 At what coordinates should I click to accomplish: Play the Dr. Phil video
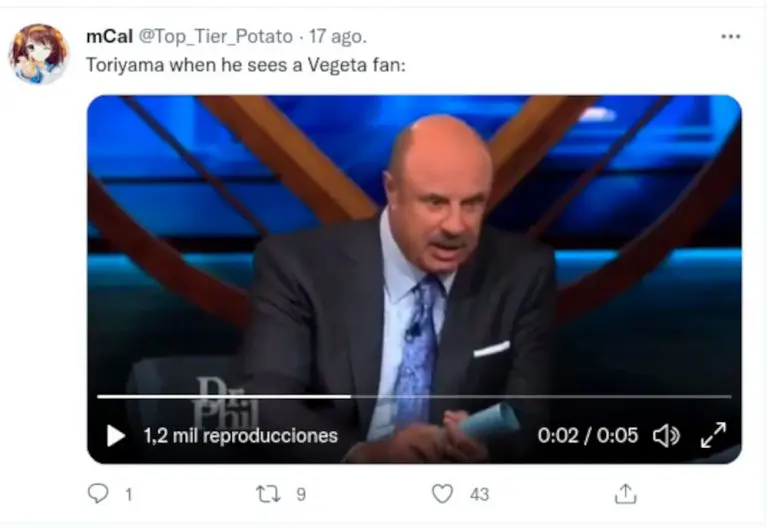point(116,436)
